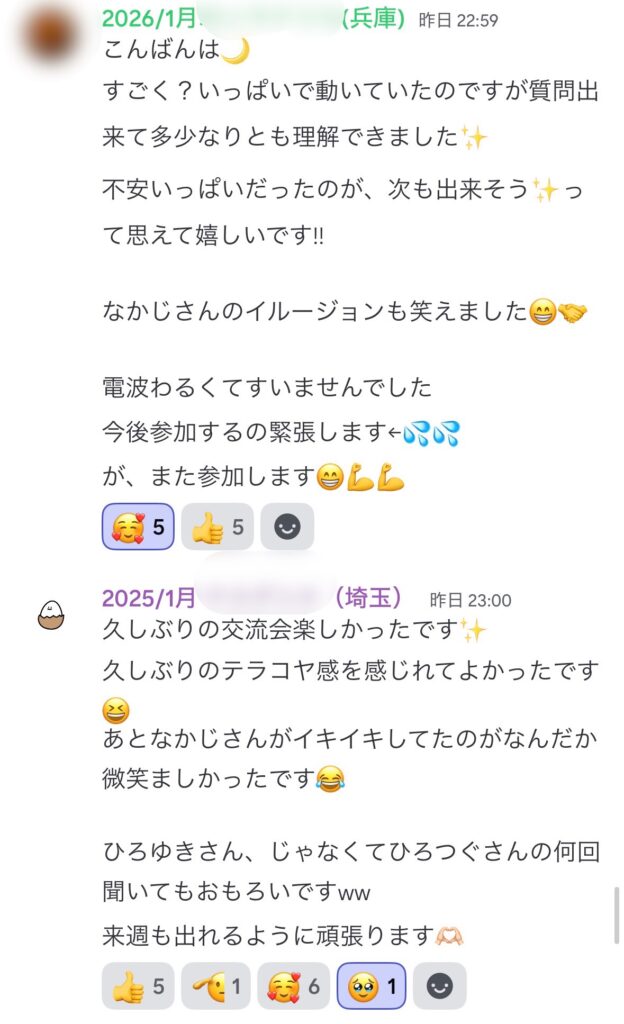
Task: Toggle heart-face reaction on the 兵庫 message
Action: [x=139, y=527]
